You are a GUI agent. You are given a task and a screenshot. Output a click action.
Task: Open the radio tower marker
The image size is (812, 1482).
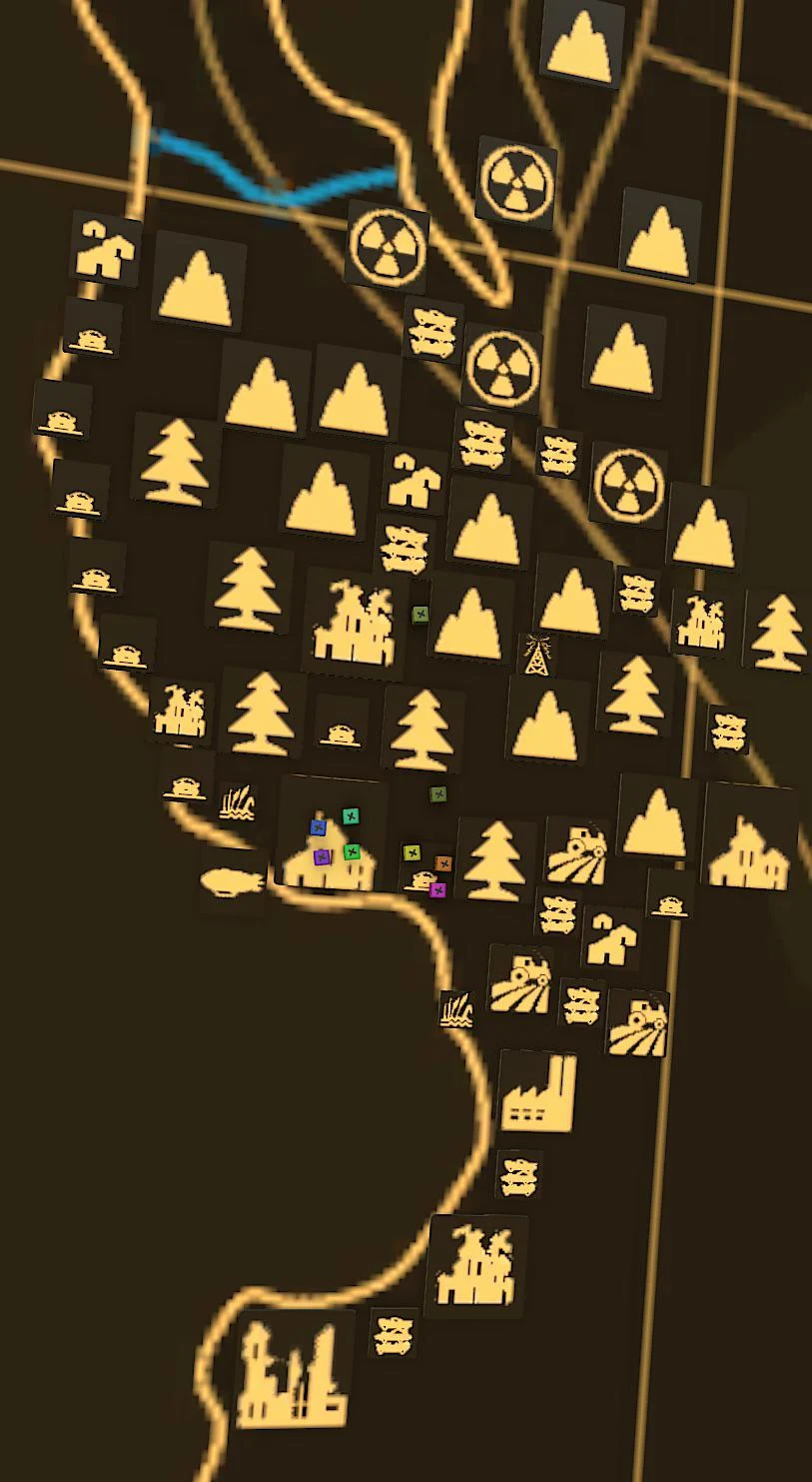coord(536,655)
